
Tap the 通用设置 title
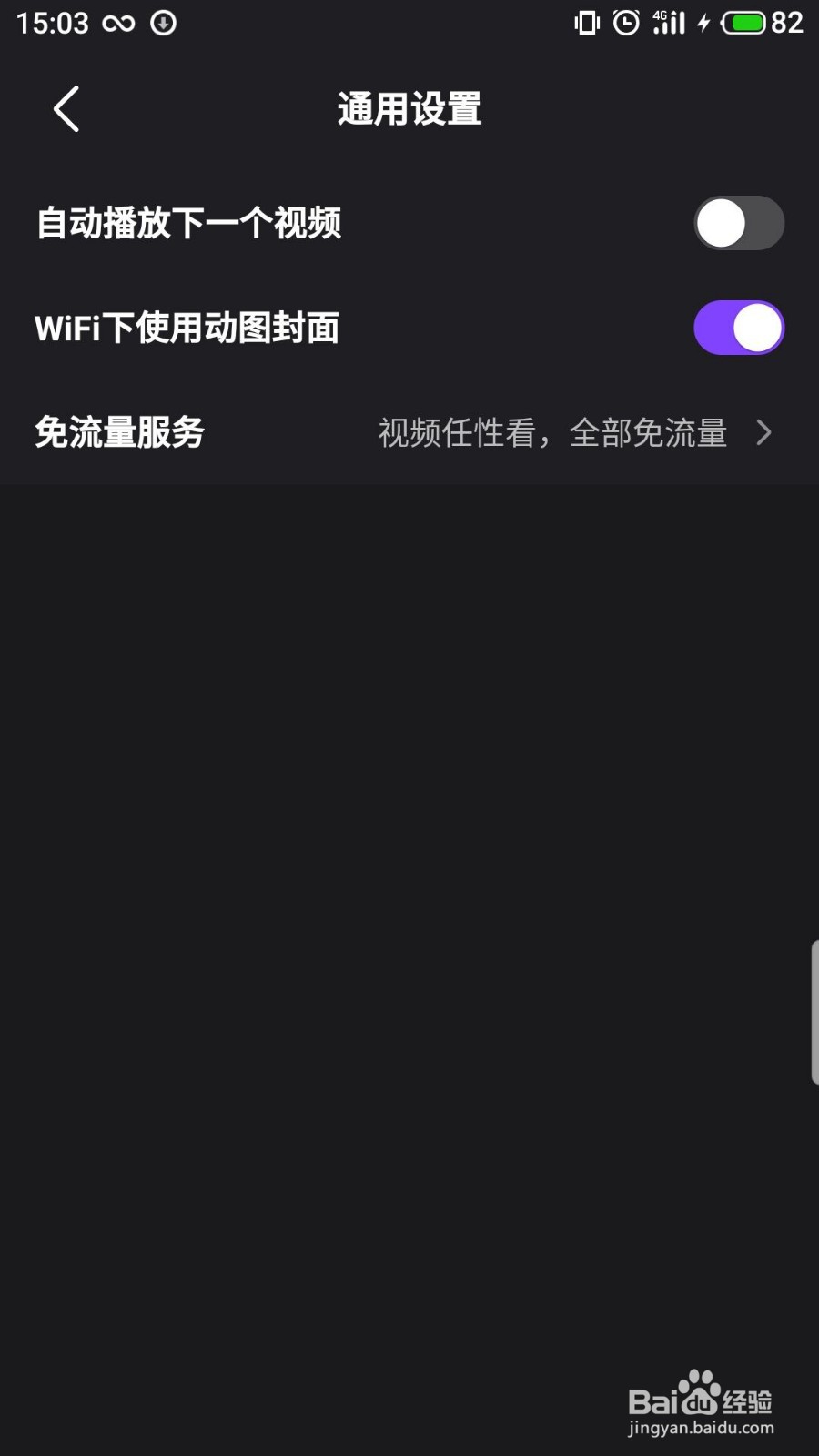[x=408, y=108]
